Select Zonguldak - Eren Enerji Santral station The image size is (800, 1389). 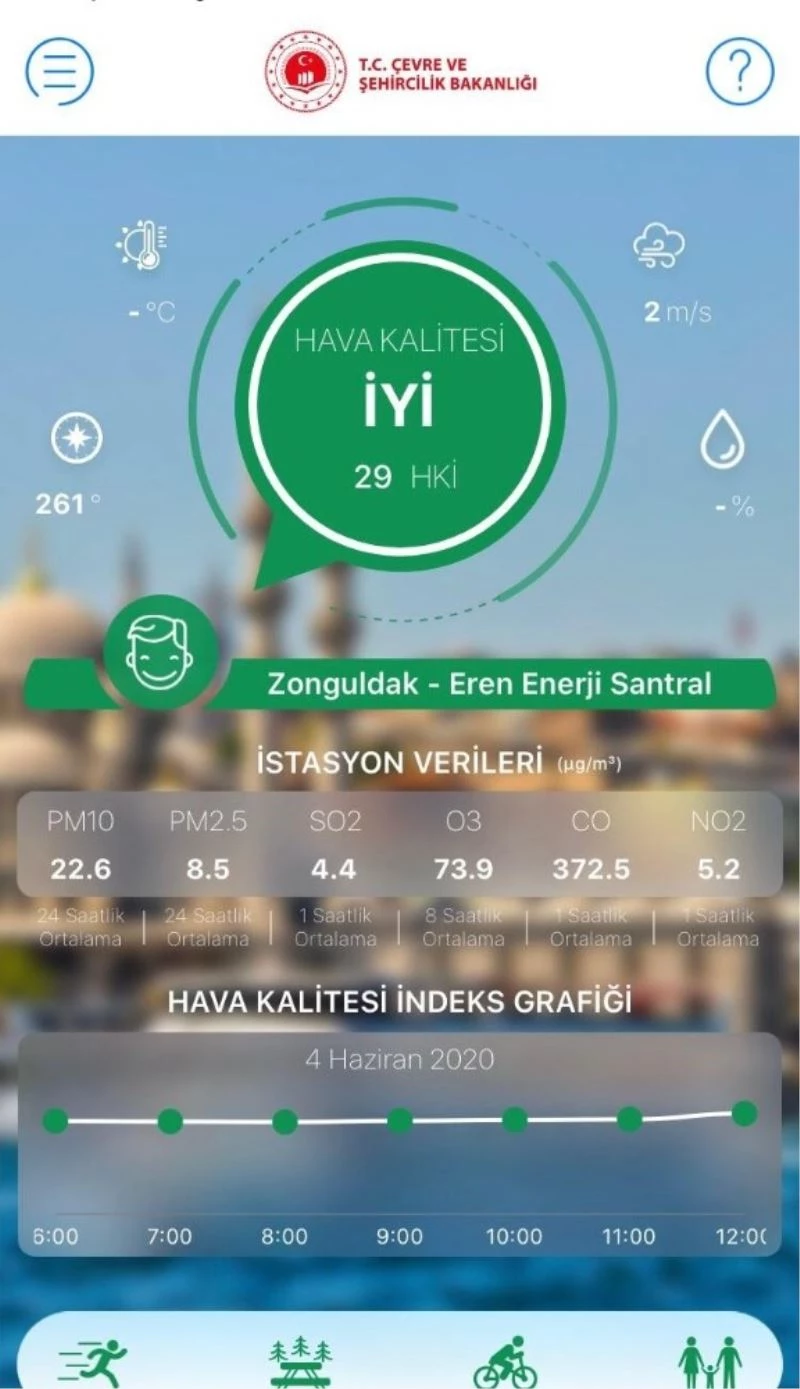click(489, 685)
